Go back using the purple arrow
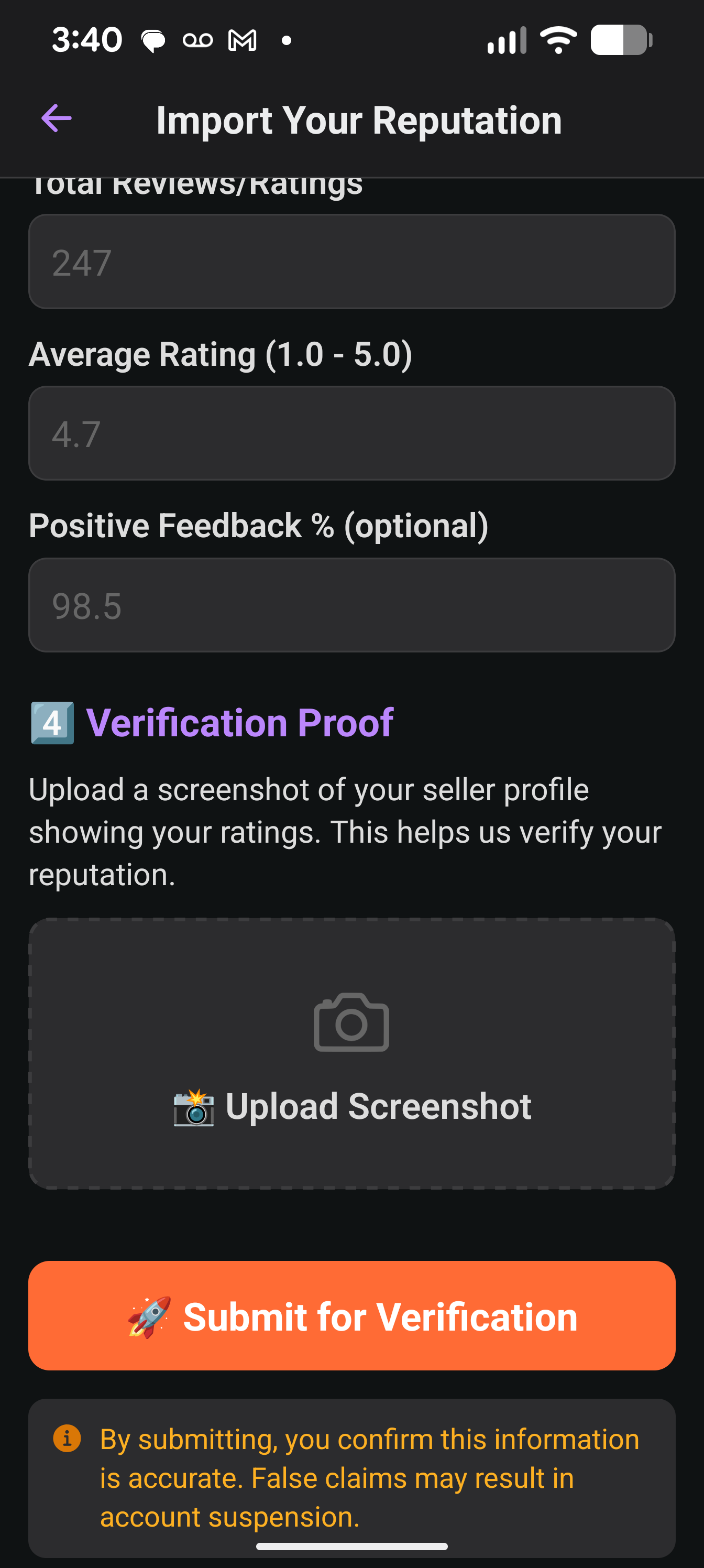Screen dimensions: 704x1568 57,118
